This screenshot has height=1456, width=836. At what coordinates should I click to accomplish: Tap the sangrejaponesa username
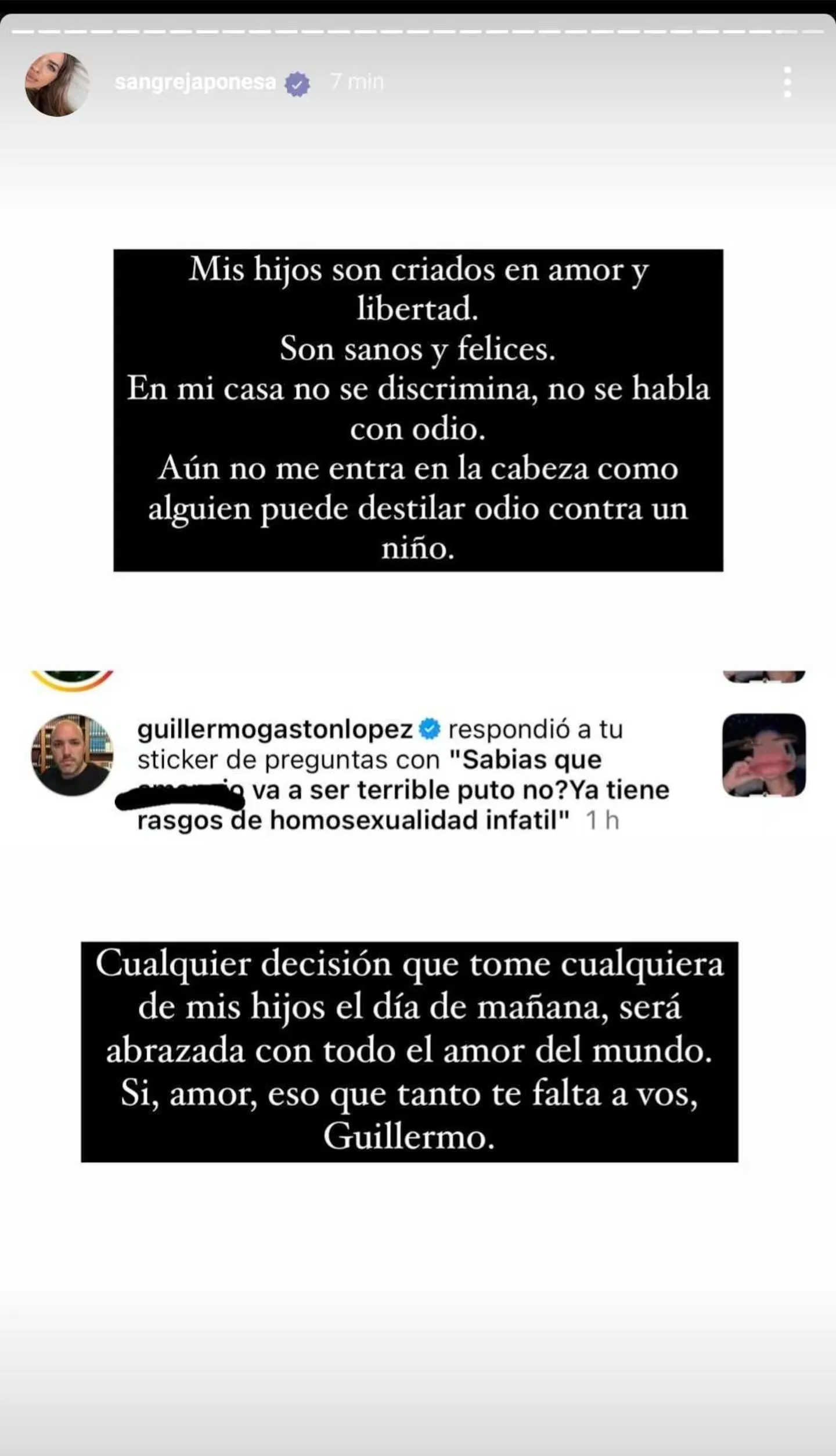tap(195, 82)
